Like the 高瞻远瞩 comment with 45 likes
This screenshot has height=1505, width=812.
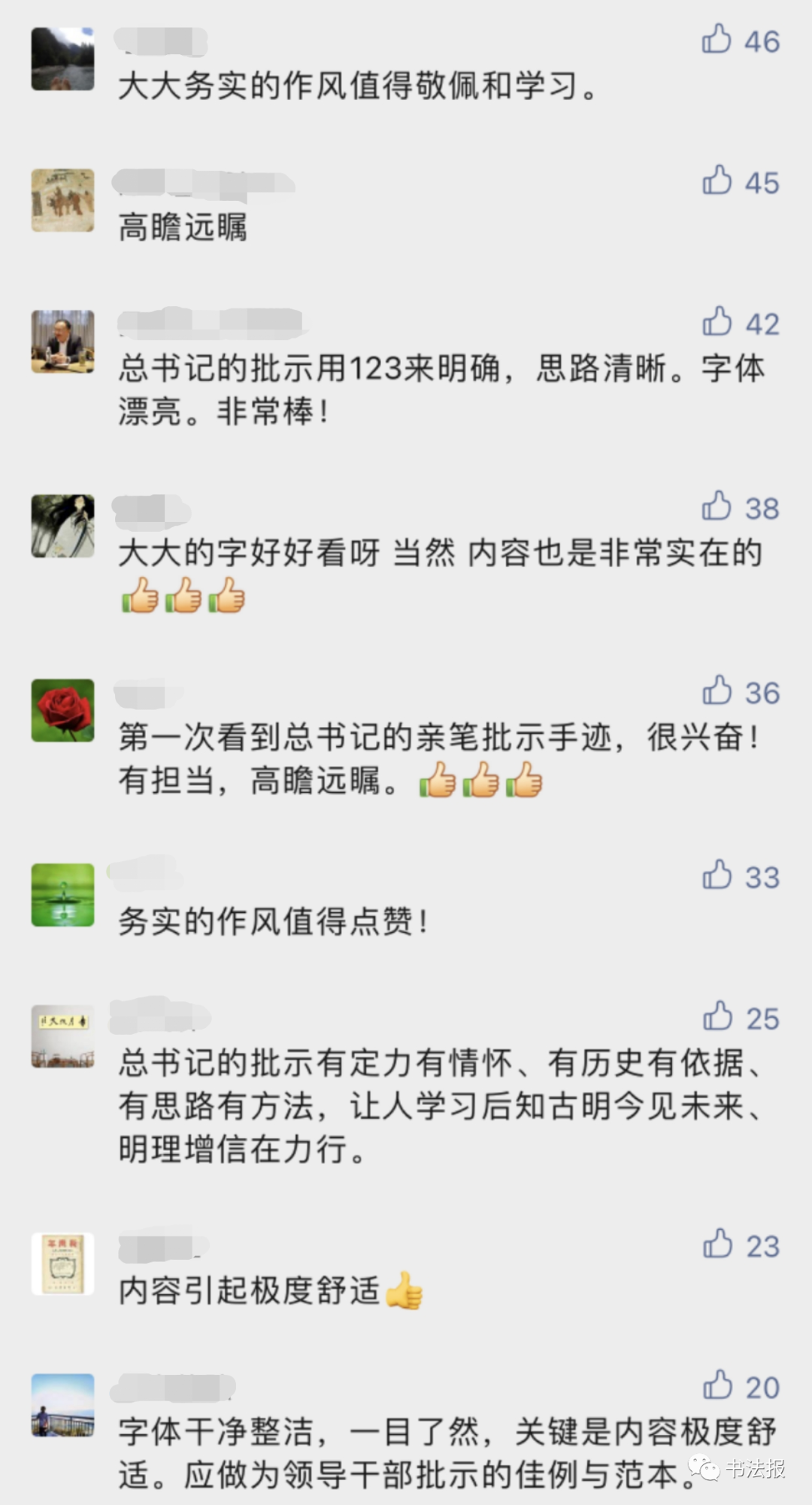(717, 181)
